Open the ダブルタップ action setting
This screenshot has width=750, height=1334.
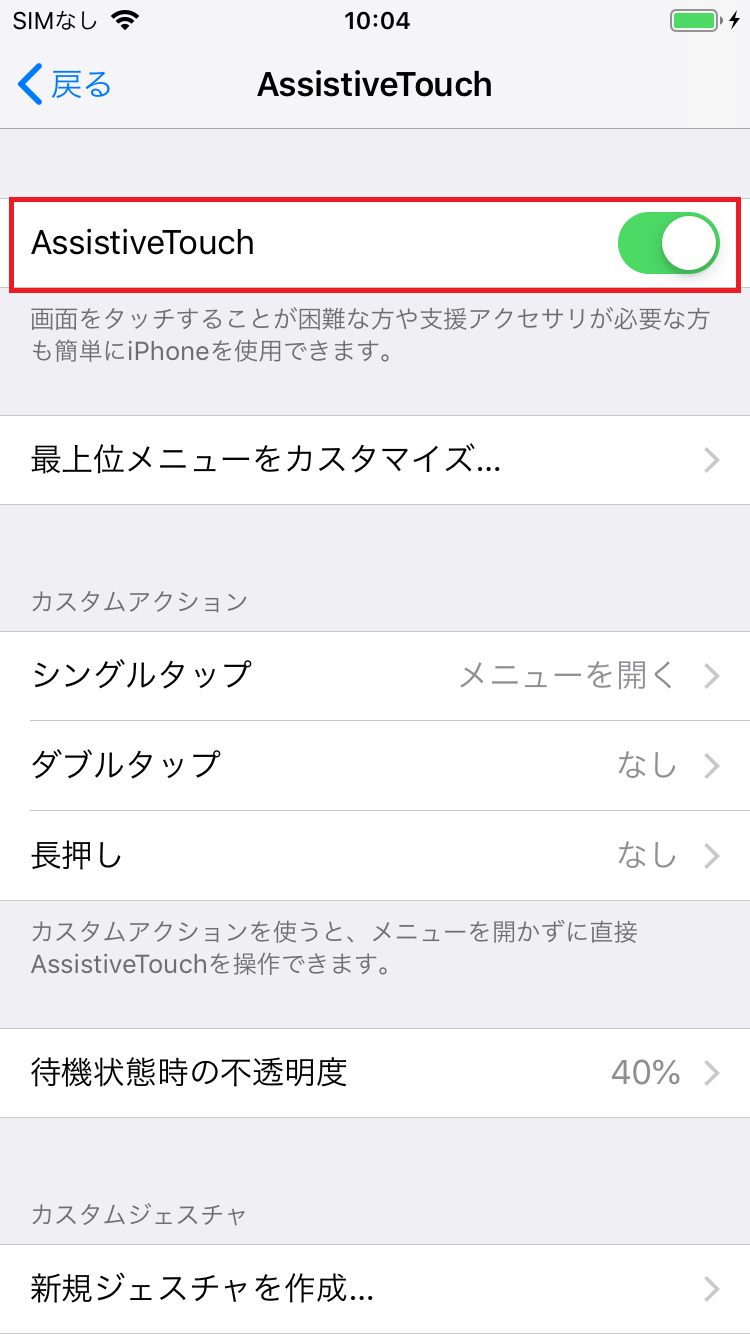coord(375,766)
